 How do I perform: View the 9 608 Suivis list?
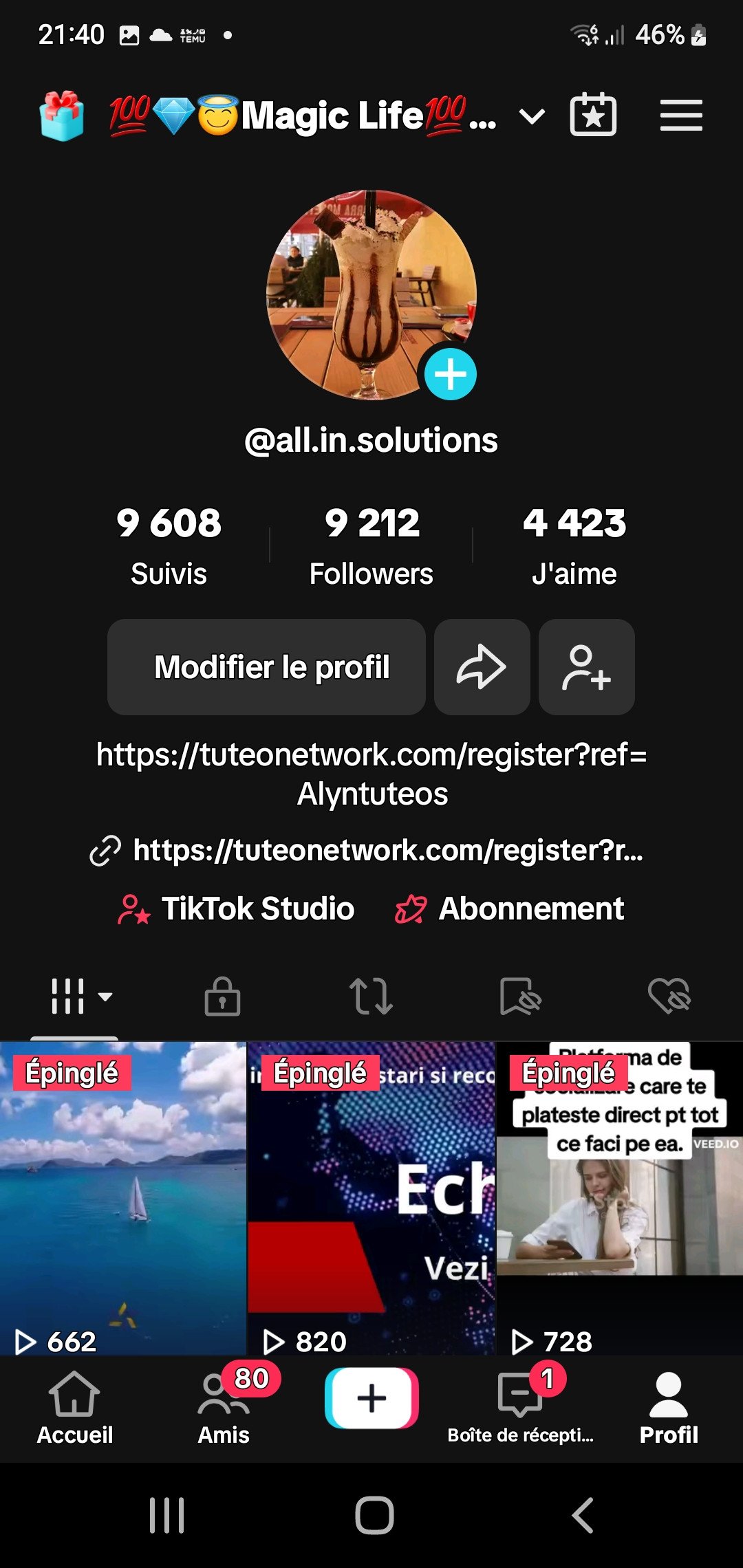pyautogui.click(x=169, y=545)
